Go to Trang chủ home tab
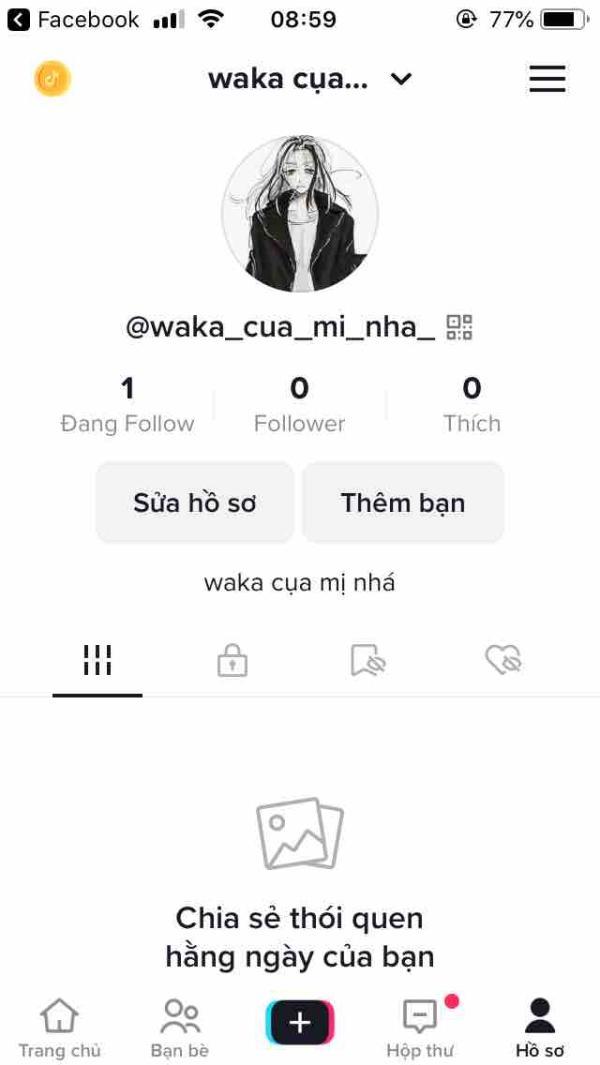 59,1029
